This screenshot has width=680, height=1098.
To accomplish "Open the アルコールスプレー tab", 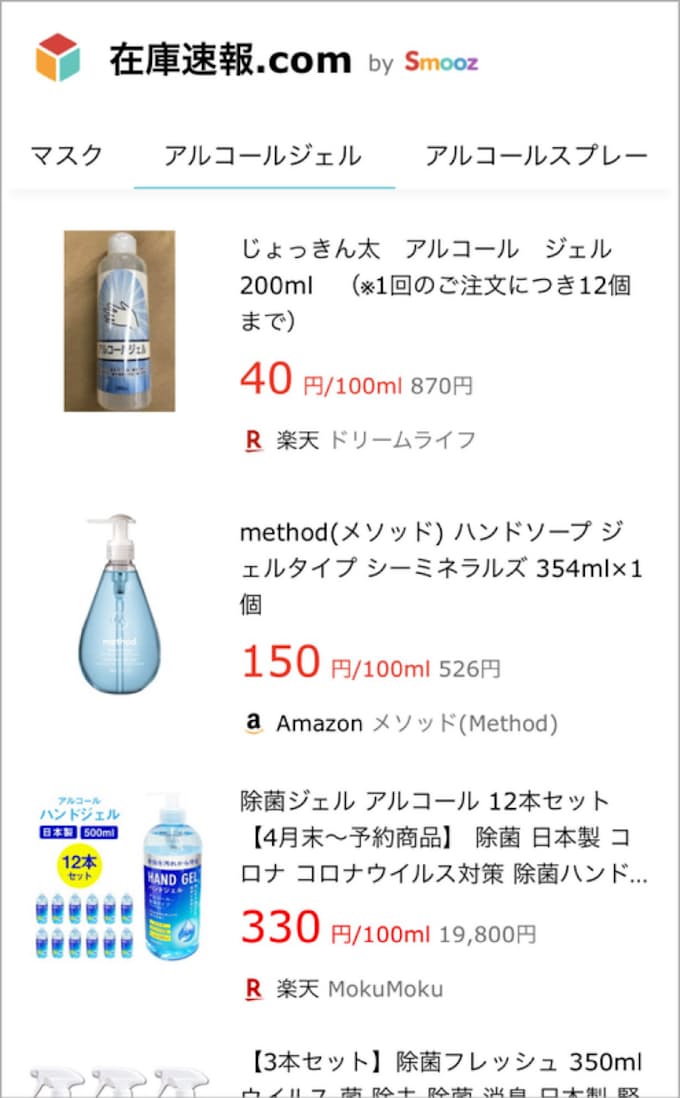I will (536, 156).
